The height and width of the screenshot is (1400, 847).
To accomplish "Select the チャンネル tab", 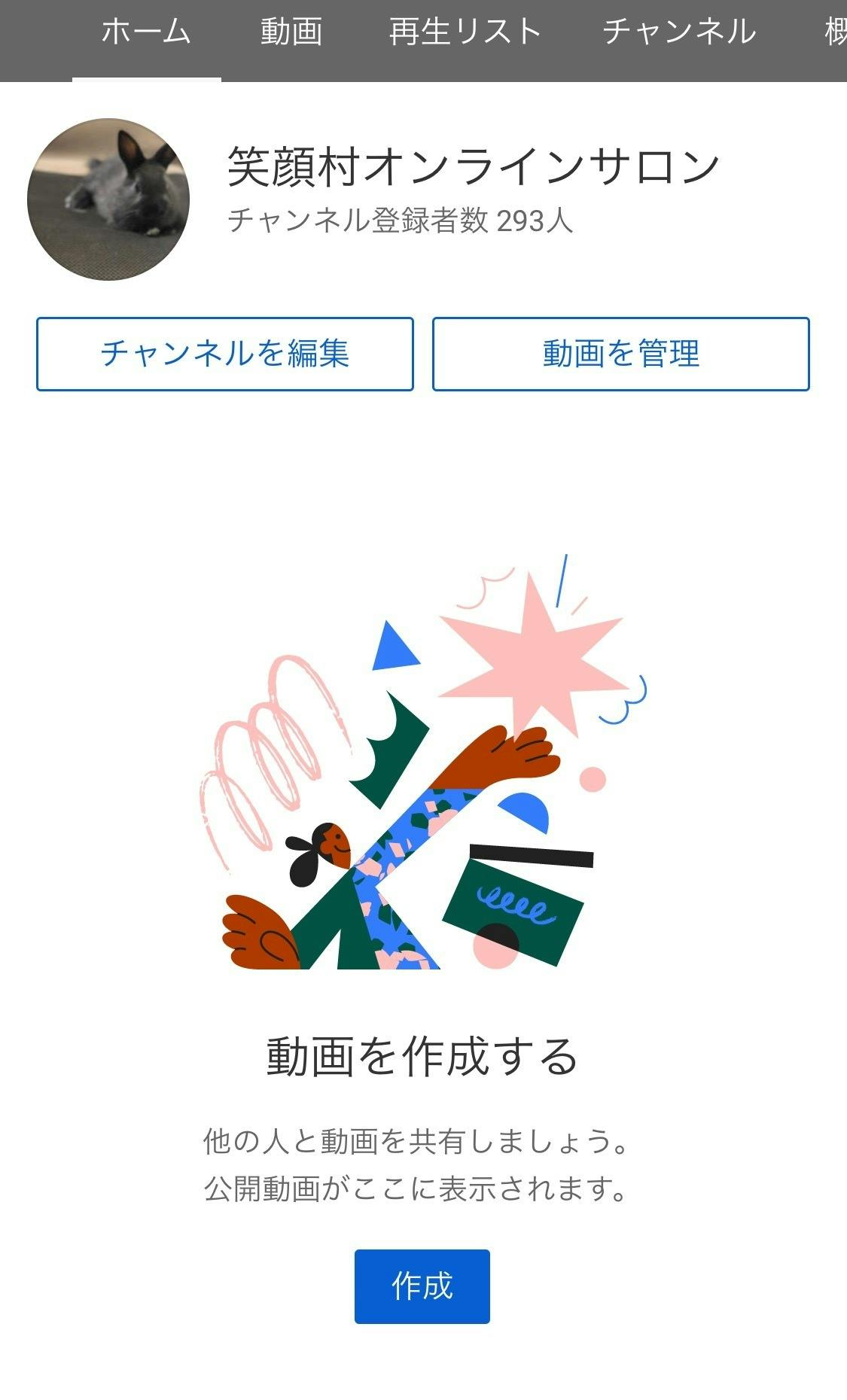I will (x=679, y=33).
